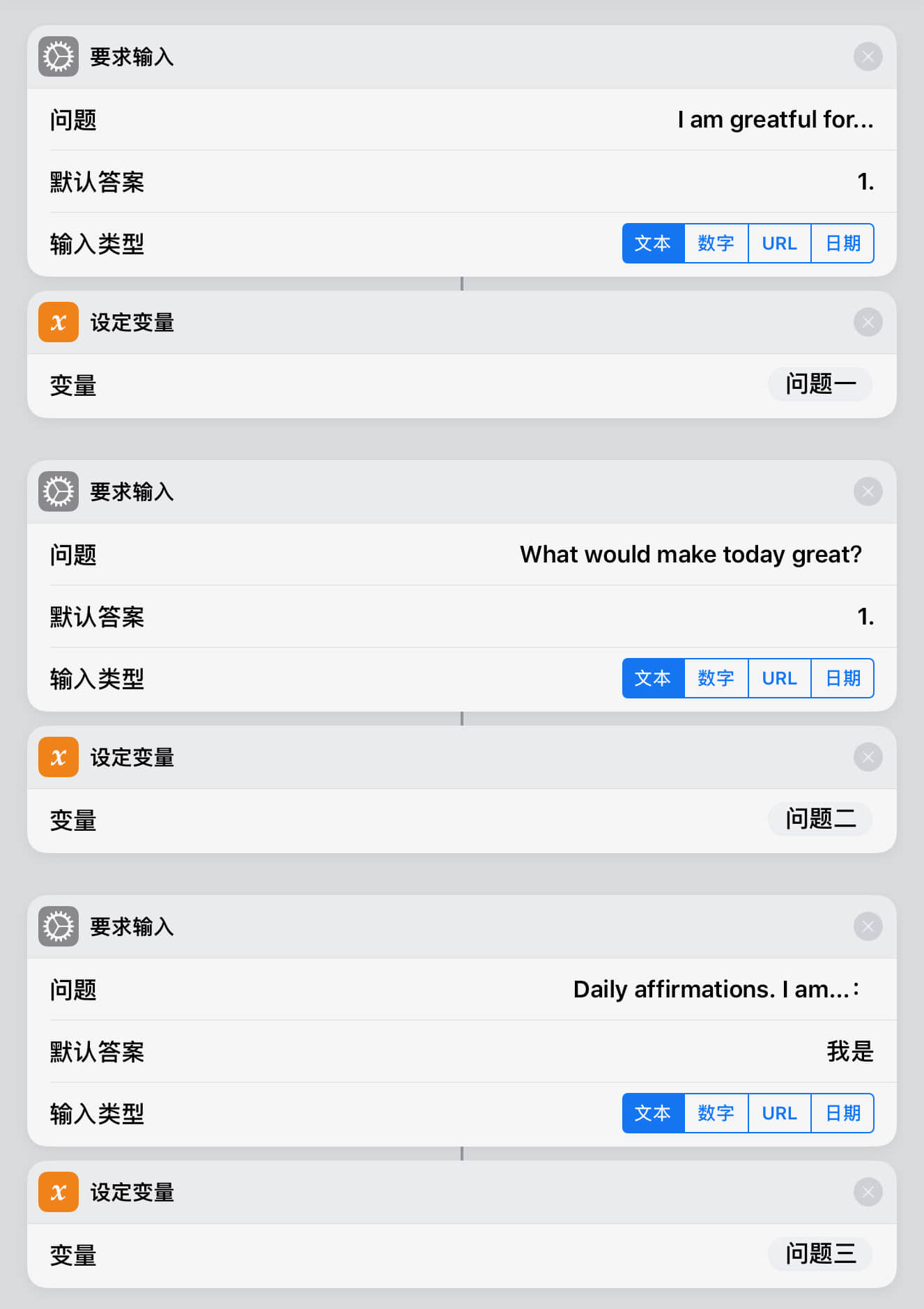The width and height of the screenshot is (924, 1309).
Task: Edit the 'Daily affirmations. I am...' question text
Action: [716, 990]
